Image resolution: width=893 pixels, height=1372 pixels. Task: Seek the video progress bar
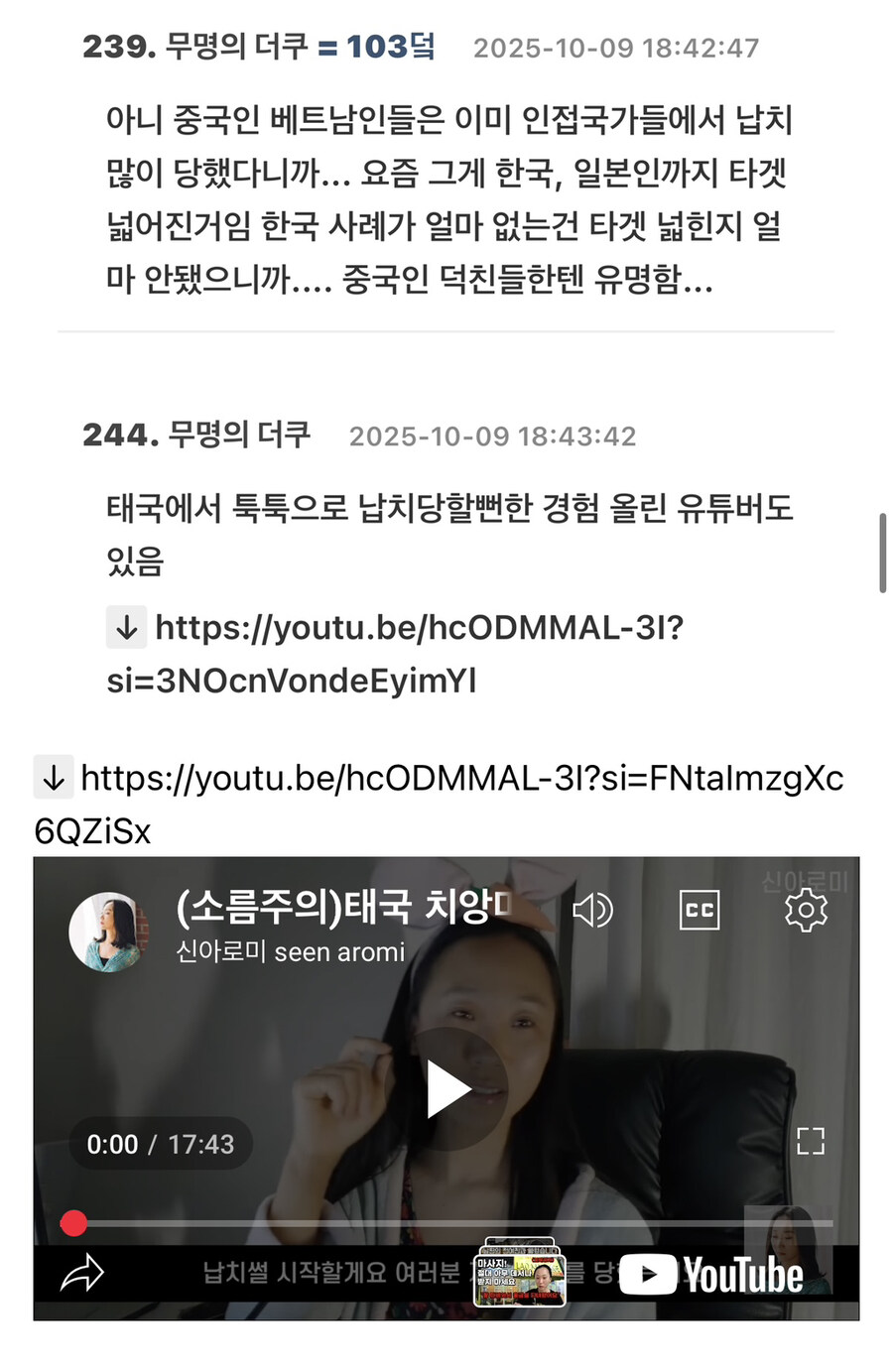click(446, 1223)
